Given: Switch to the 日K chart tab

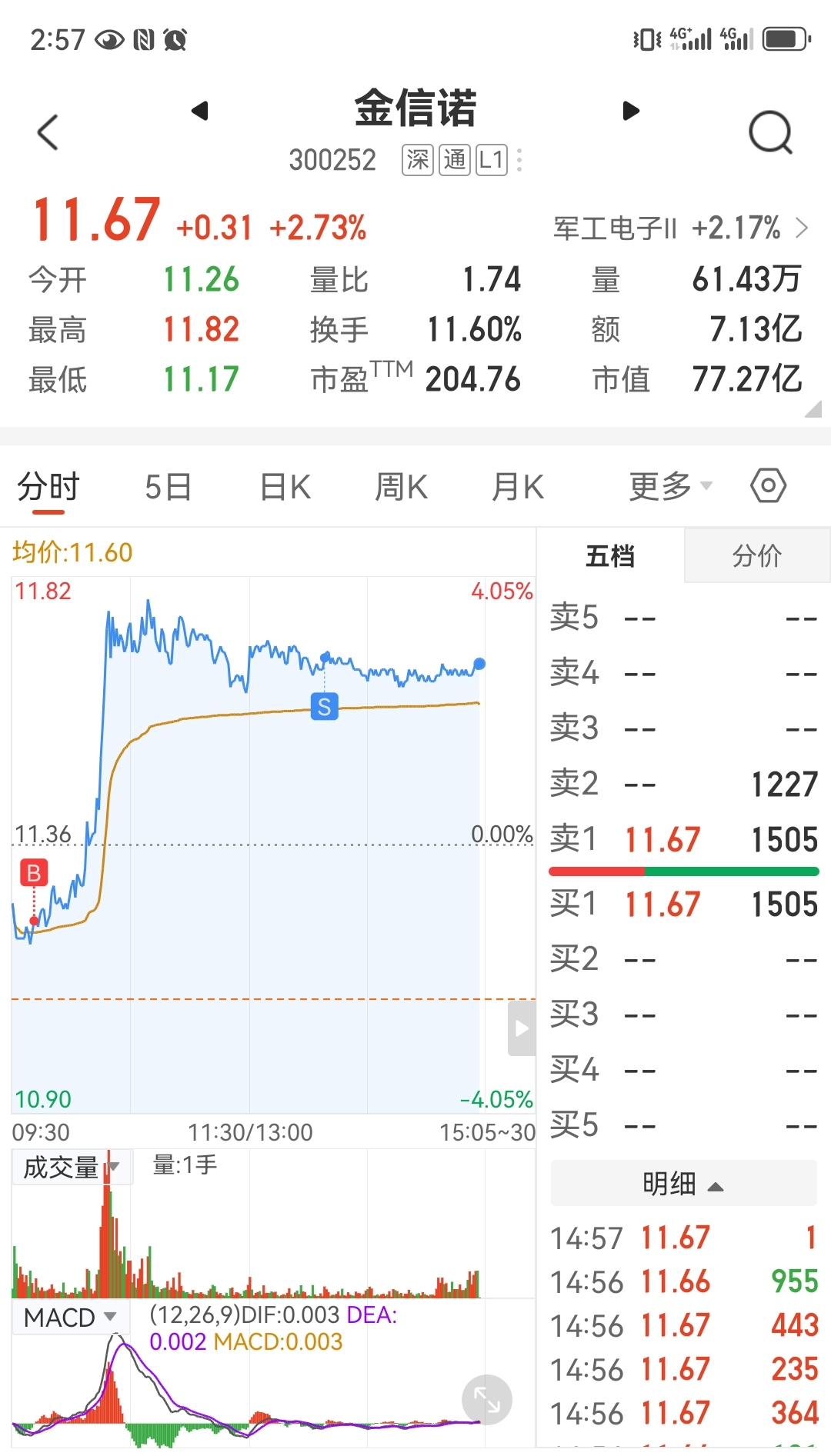Looking at the screenshot, I should point(285,487).
